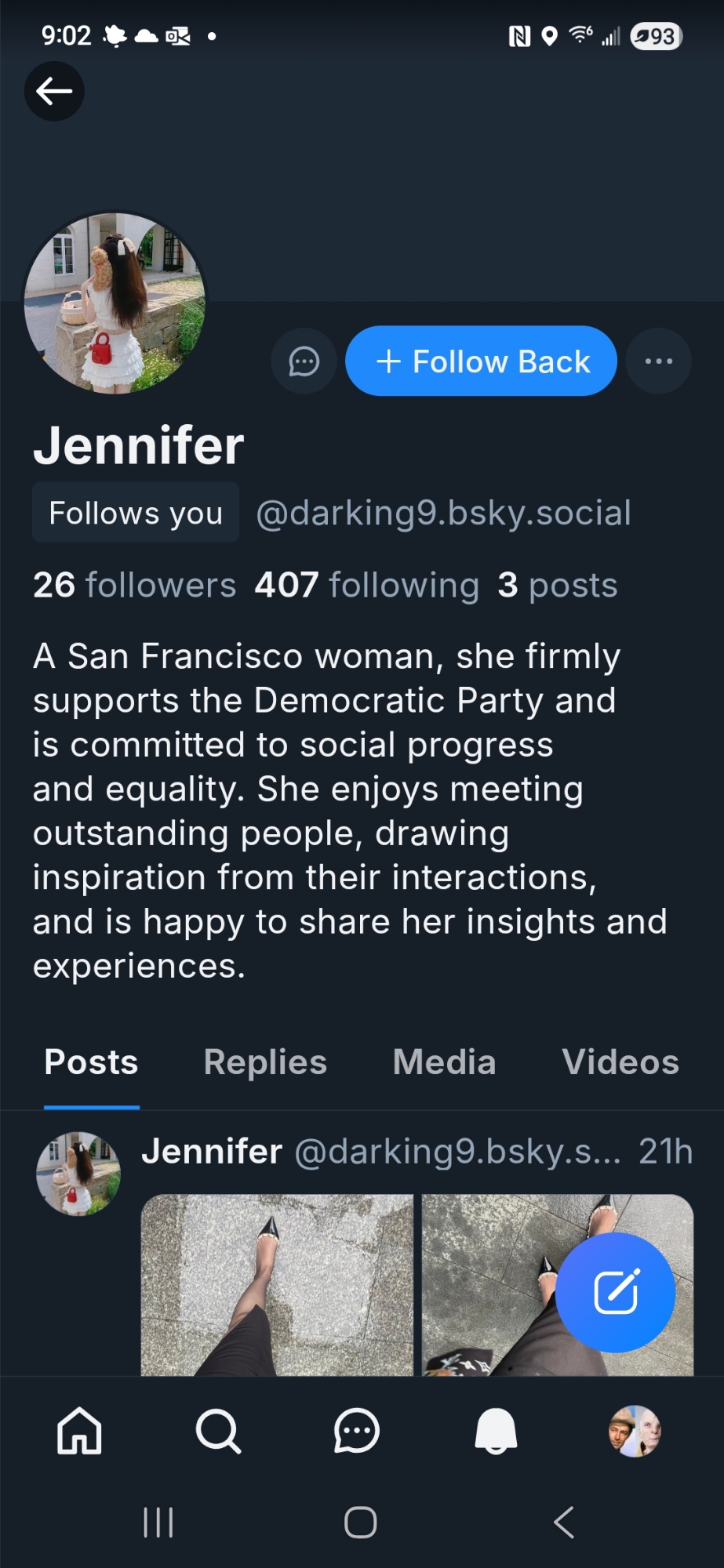Open Jennifer's profile picture
724x1568 pixels.
tap(115, 303)
